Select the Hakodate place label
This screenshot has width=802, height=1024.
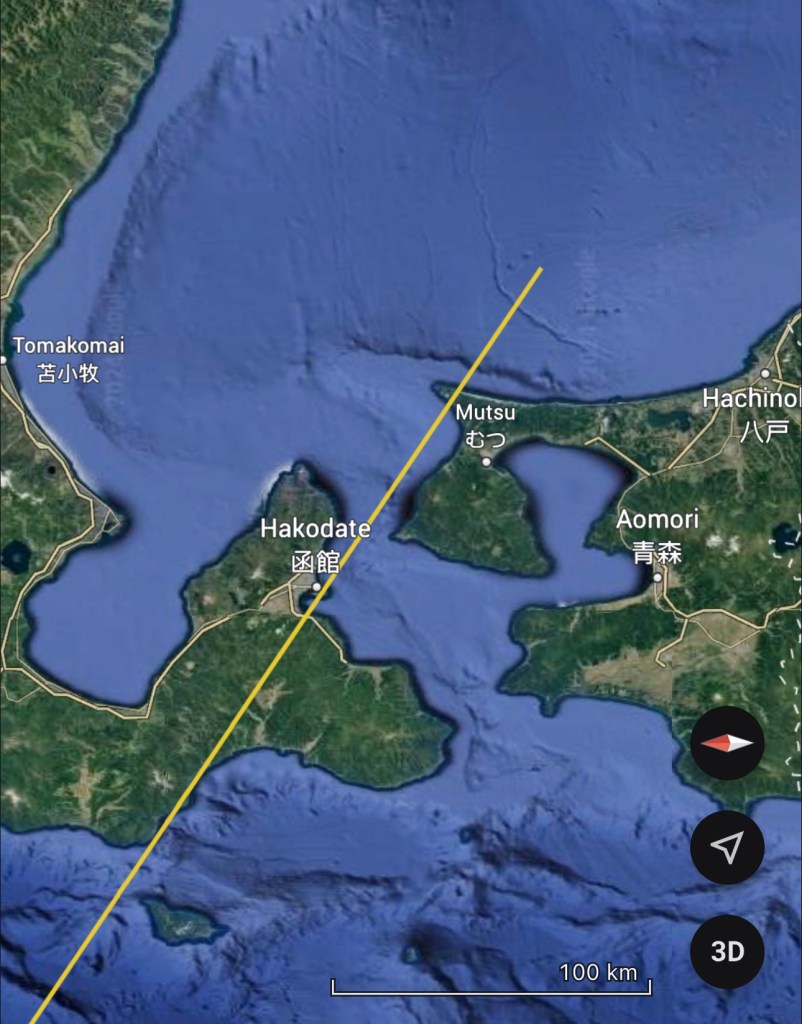coord(315,530)
